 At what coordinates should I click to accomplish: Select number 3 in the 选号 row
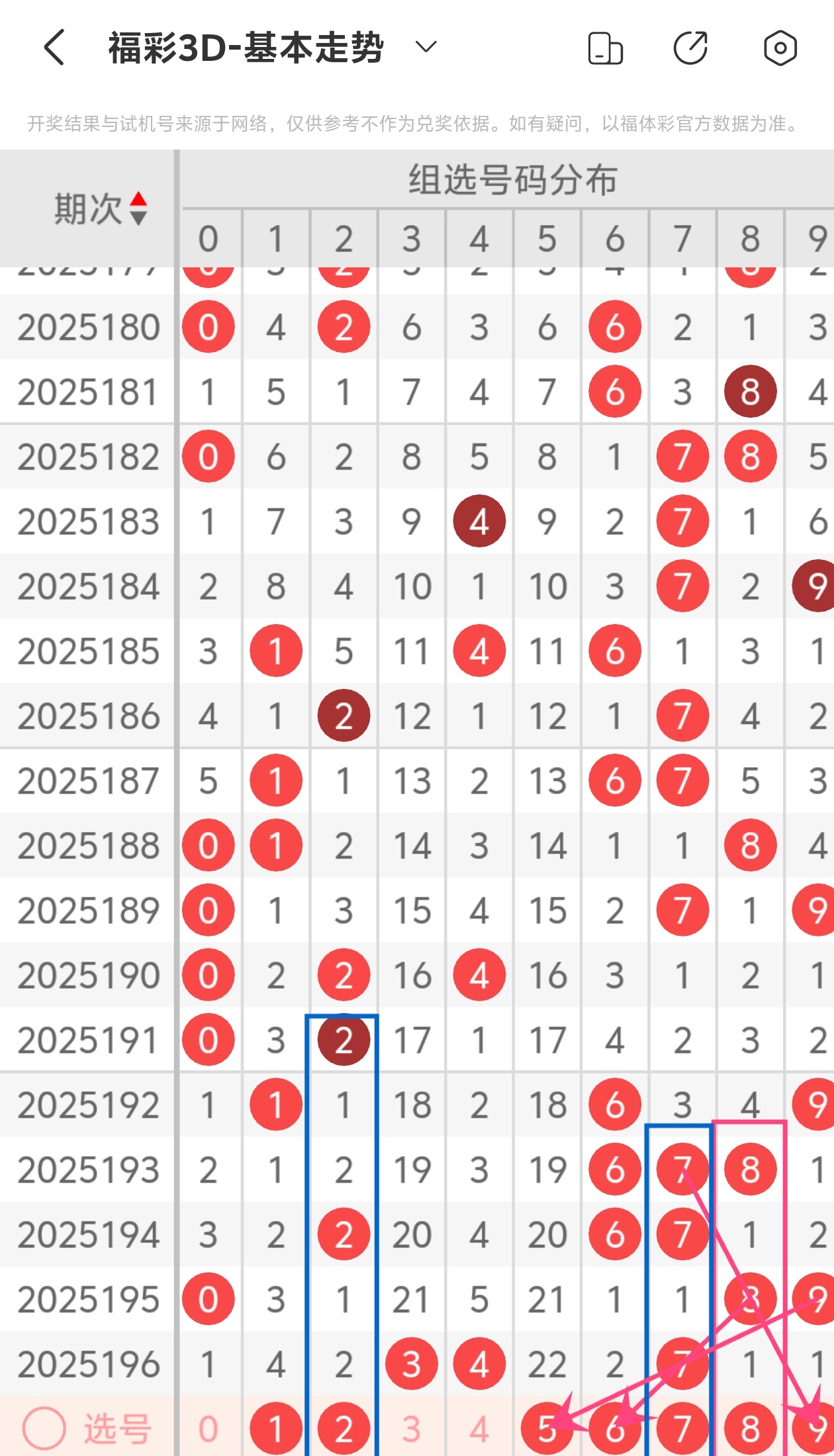coord(412,1429)
